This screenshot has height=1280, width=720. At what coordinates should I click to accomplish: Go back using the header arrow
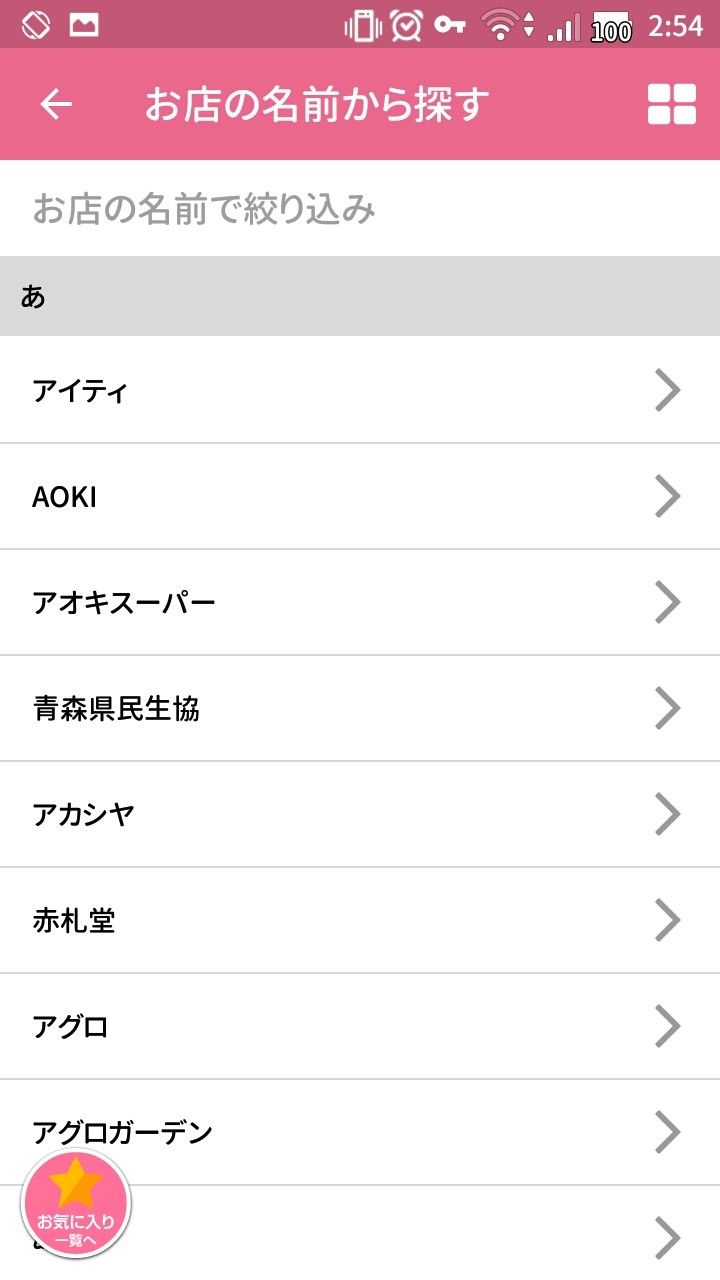click(x=57, y=104)
